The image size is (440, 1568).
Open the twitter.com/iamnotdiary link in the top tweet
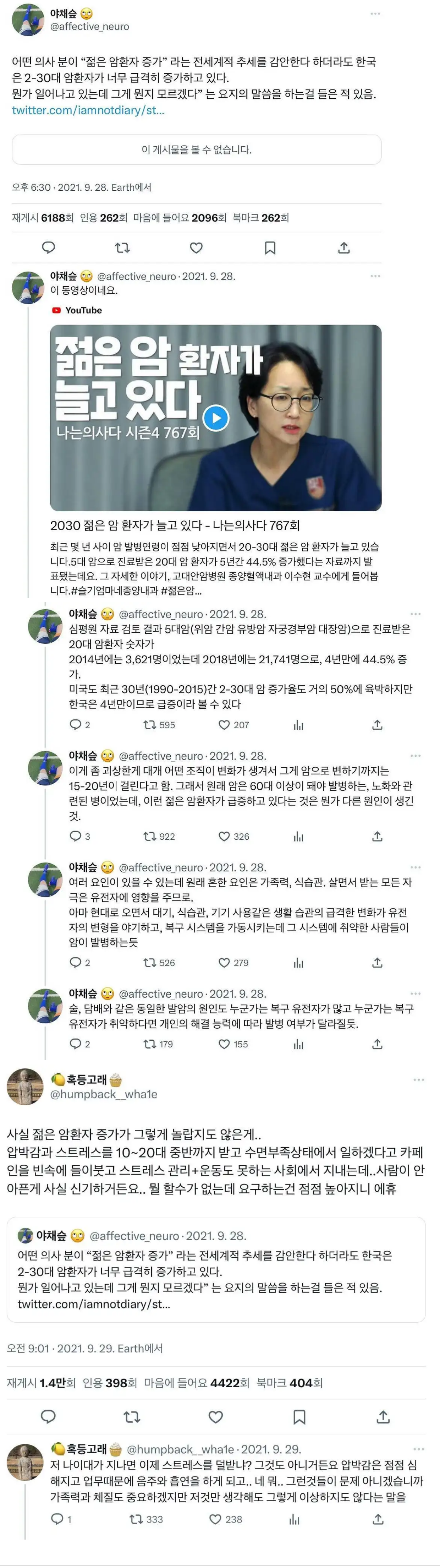coord(88,110)
